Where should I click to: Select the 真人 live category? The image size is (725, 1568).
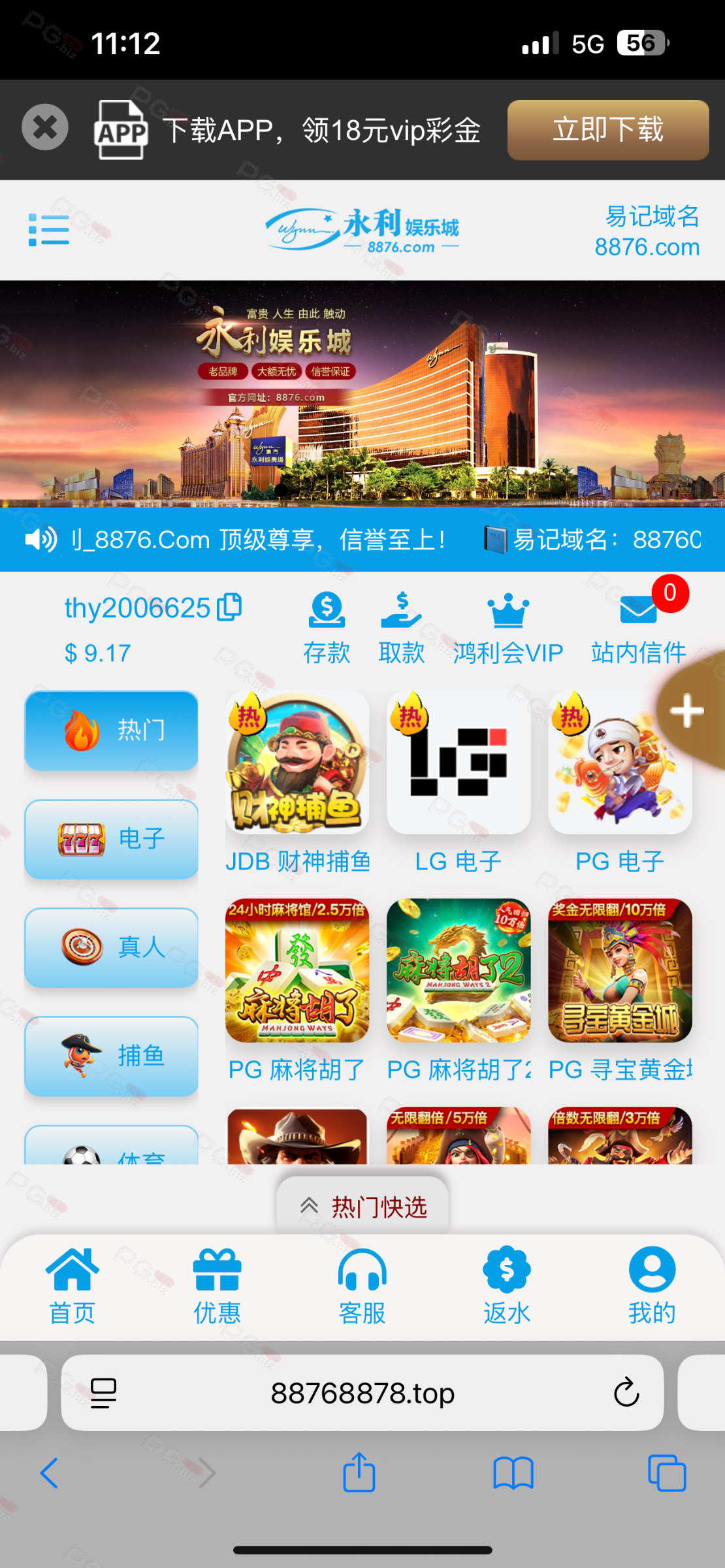tap(111, 947)
